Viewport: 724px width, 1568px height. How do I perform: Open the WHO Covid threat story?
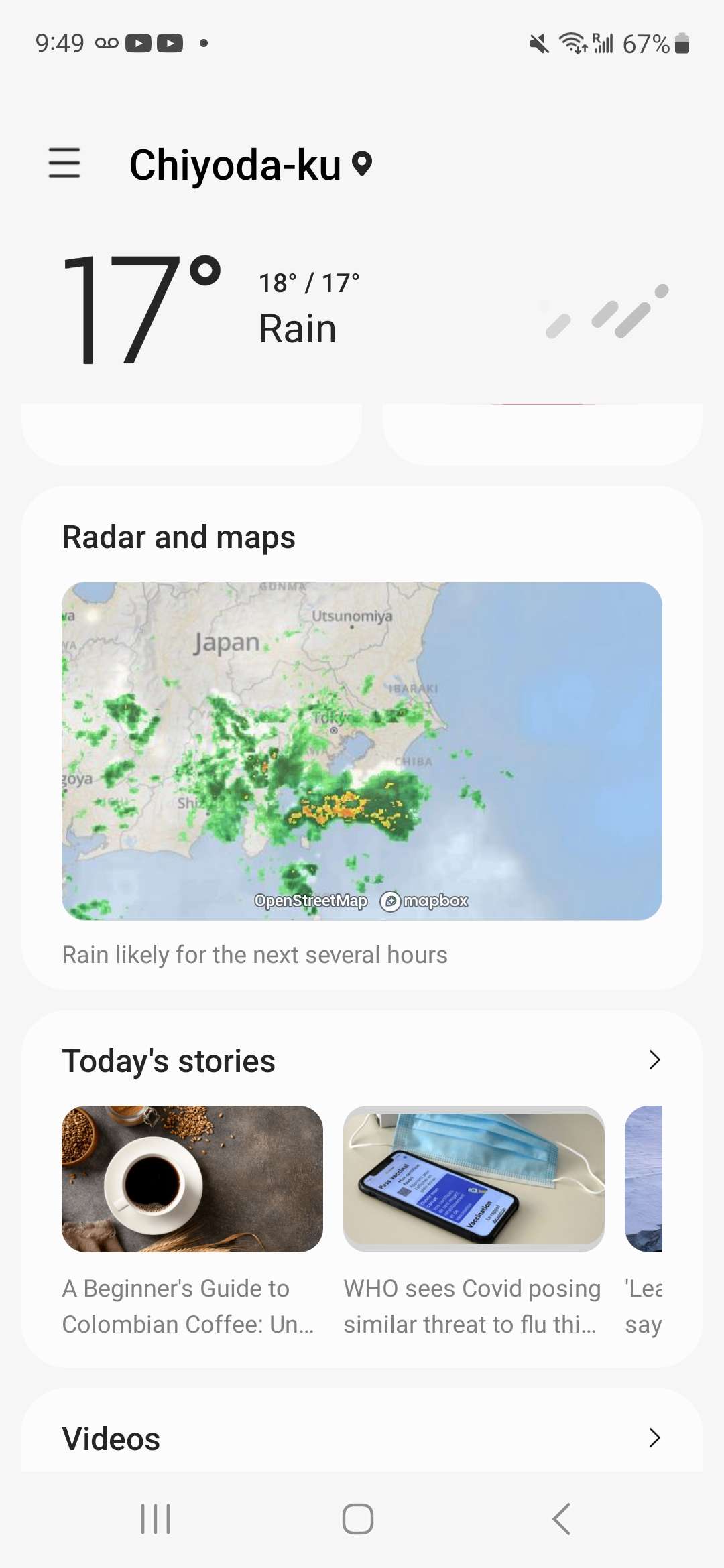[x=474, y=1221]
